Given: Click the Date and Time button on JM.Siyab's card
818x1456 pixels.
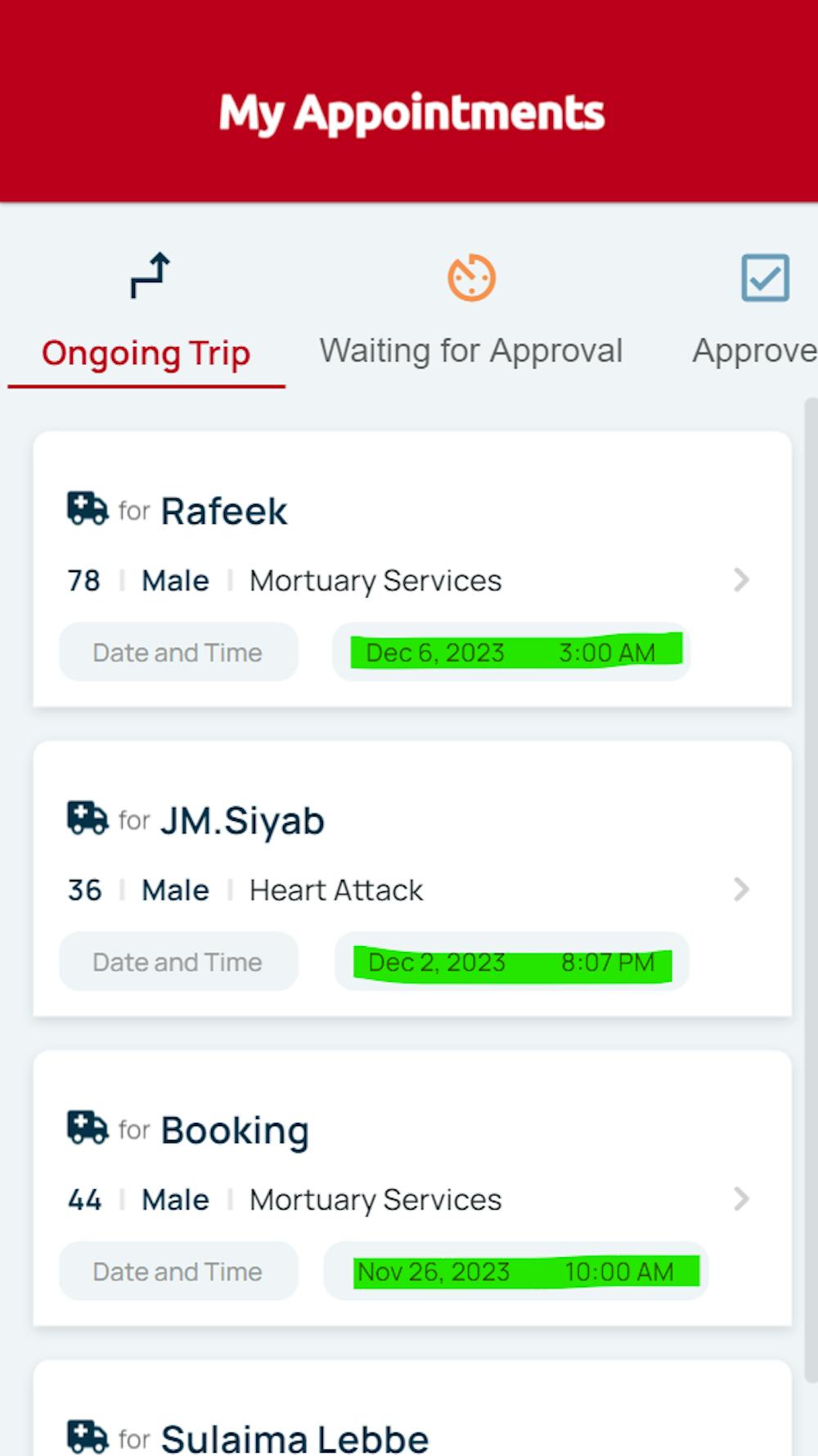Looking at the screenshot, I should point(178,962).
